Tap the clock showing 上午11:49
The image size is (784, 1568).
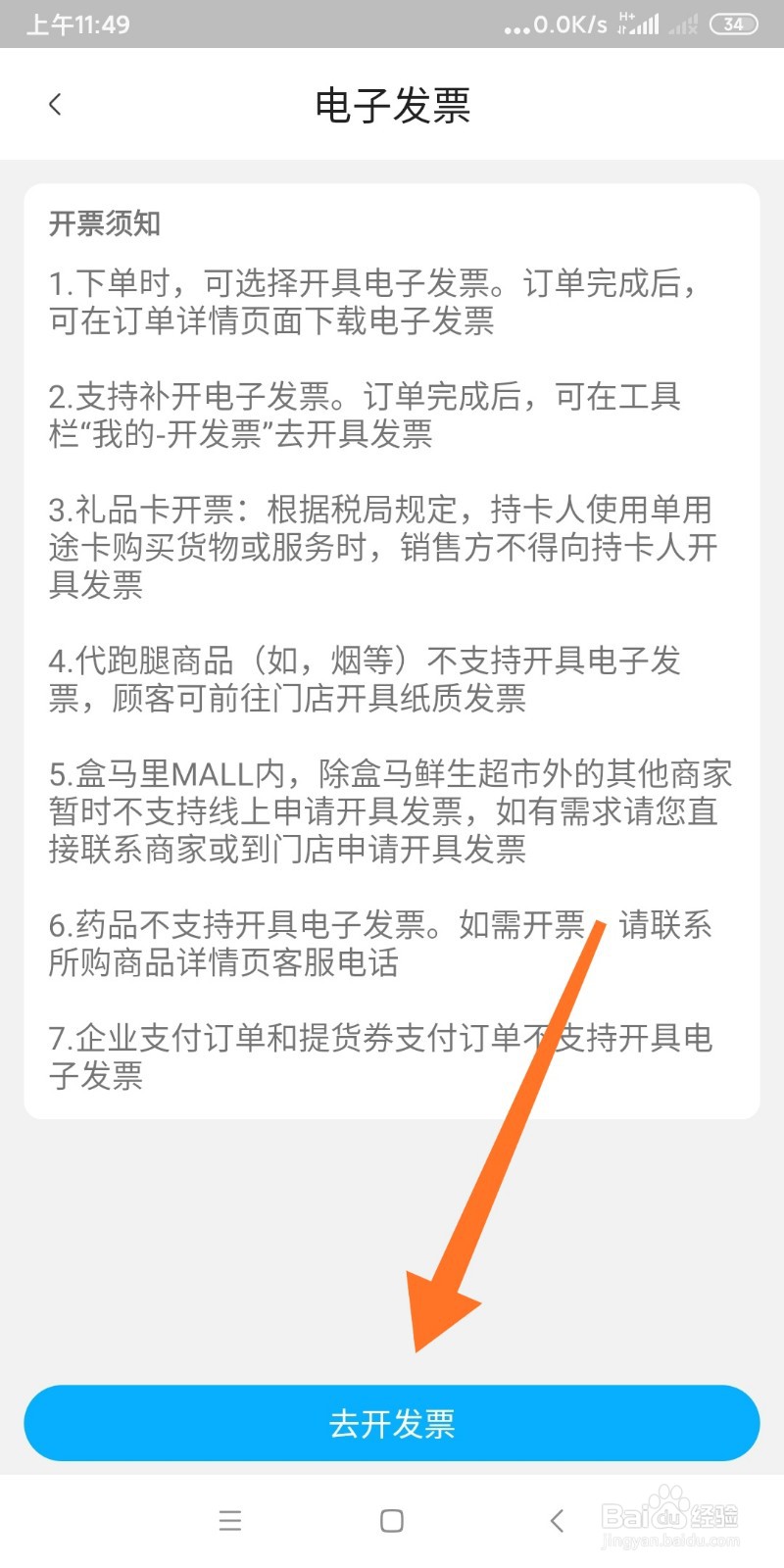[x=78, y=24]
